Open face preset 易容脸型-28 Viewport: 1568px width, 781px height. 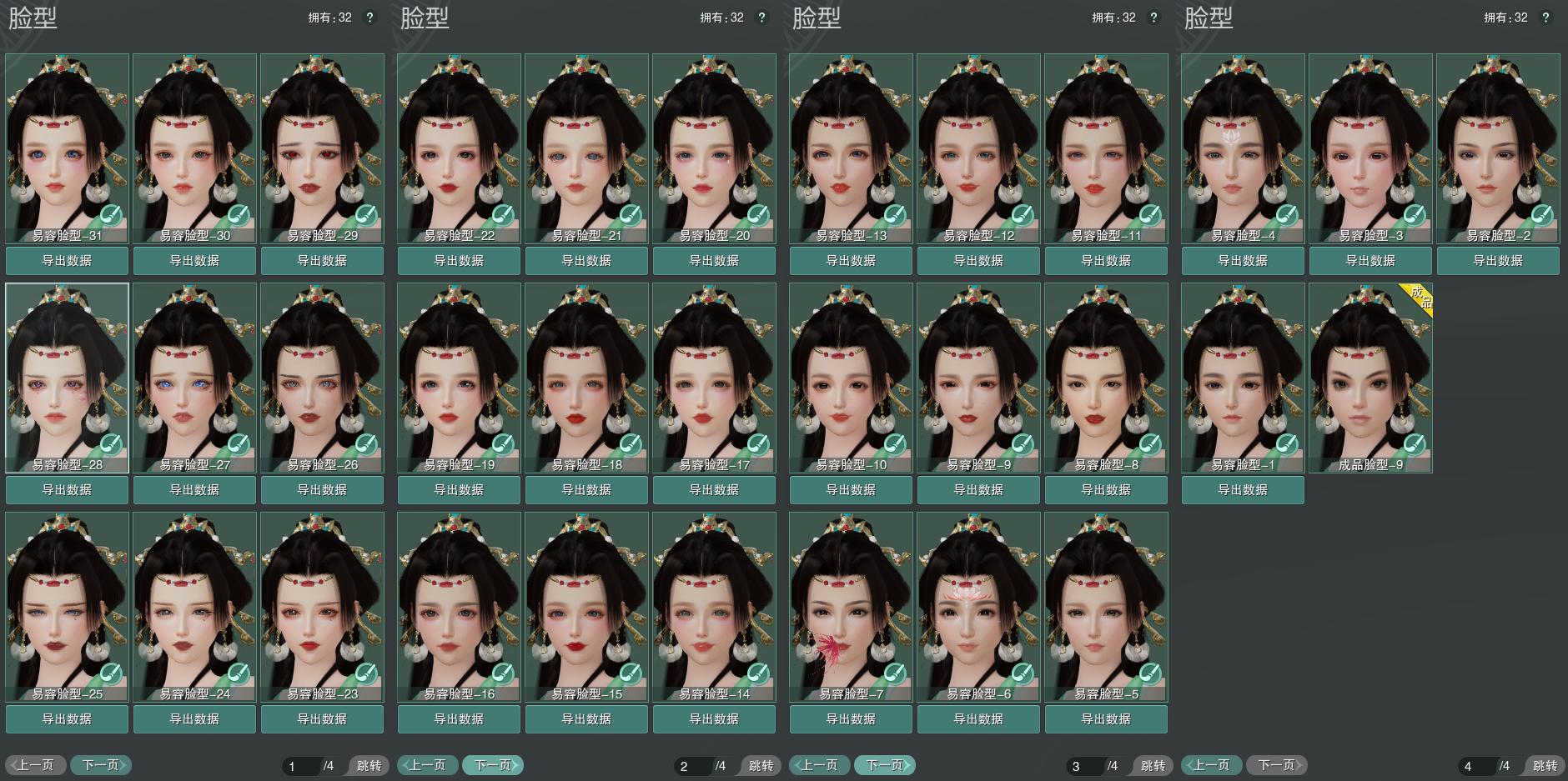point(67,378)
